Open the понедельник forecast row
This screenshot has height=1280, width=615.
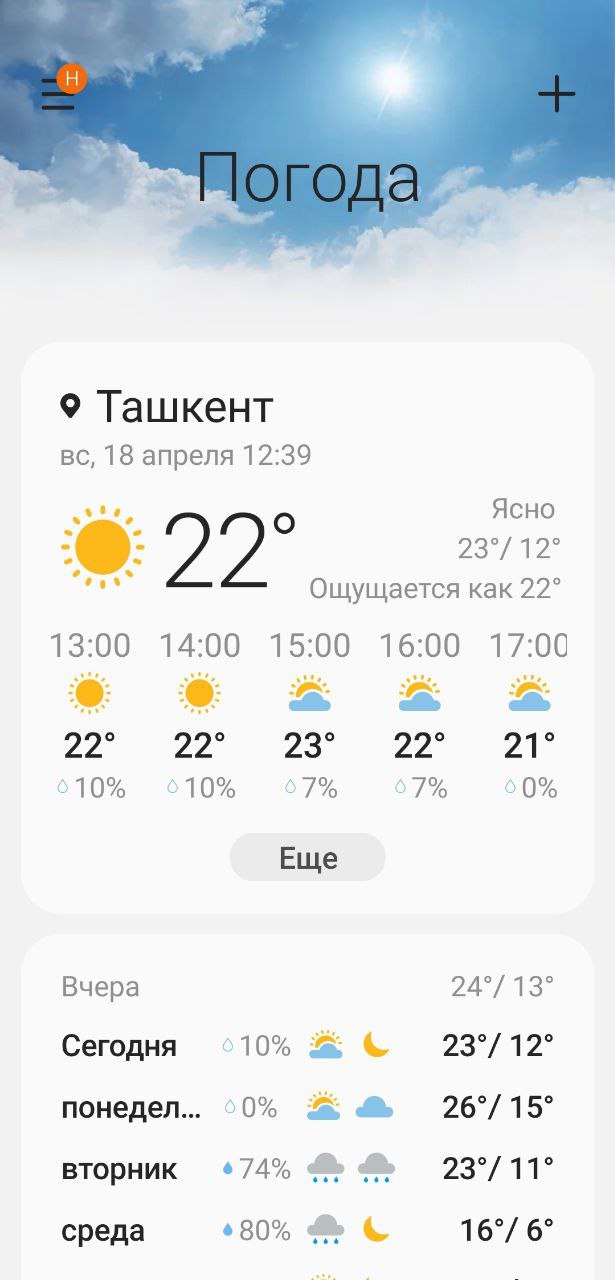[x=307, y=1108]
